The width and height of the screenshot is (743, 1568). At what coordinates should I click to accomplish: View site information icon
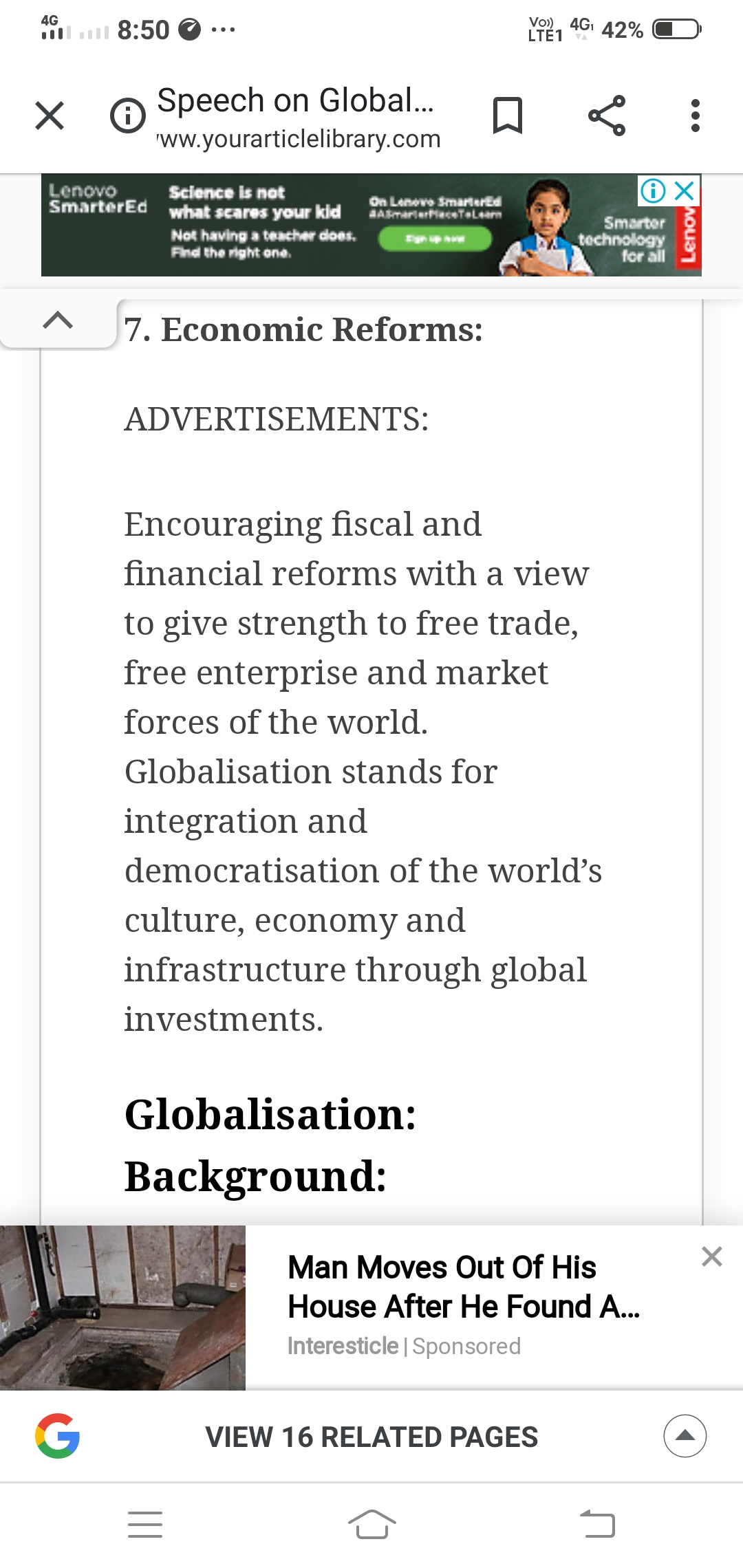[128, 116]
